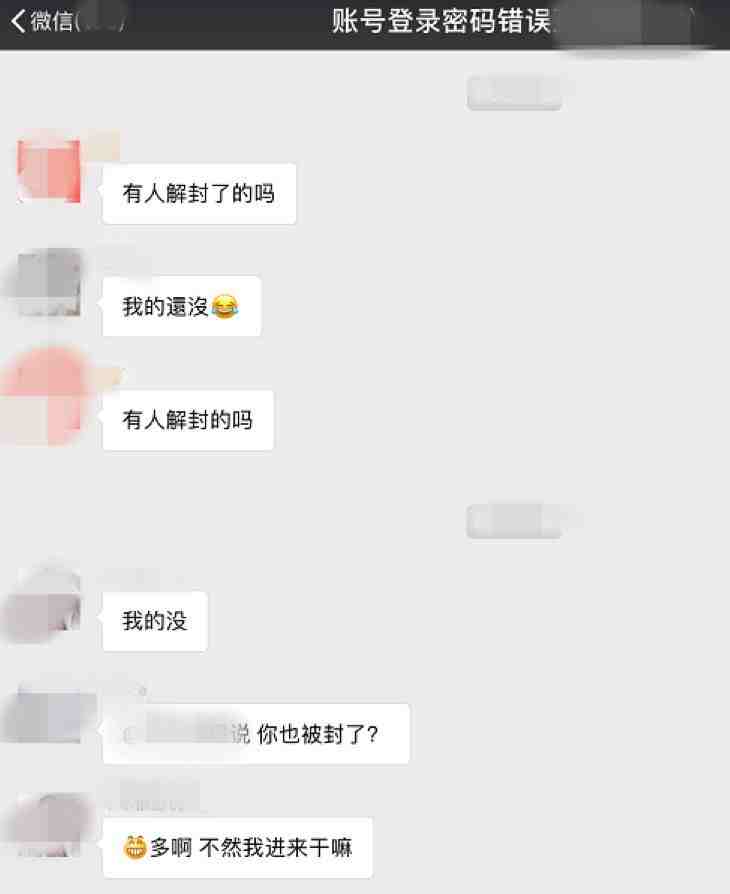Open avatar of sender of 你也被封了?
Screen dimensions: 730x894
pyautogui.click(x=49, y=713)
